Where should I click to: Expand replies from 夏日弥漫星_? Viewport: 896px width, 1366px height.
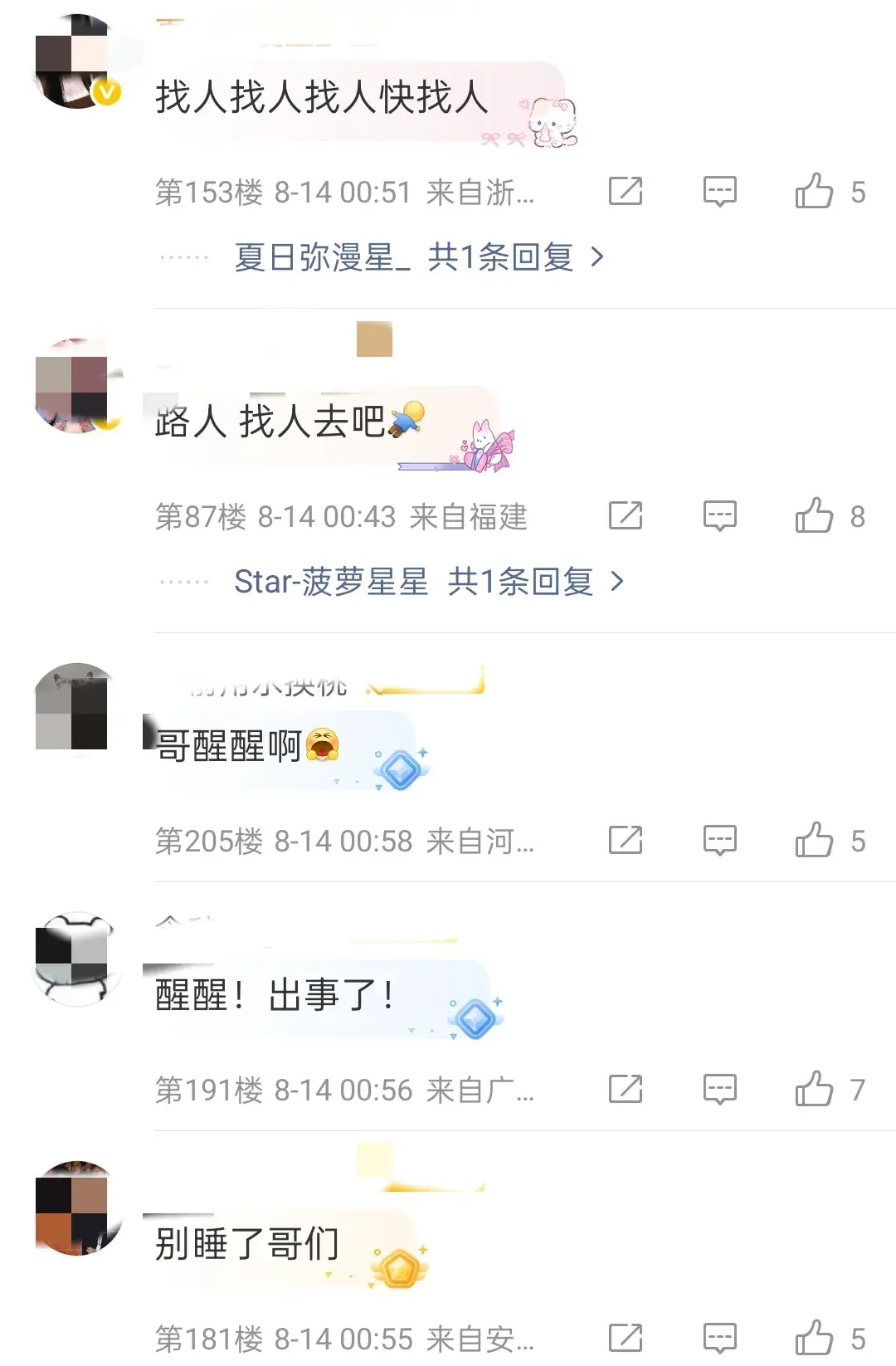coord(419,257)
